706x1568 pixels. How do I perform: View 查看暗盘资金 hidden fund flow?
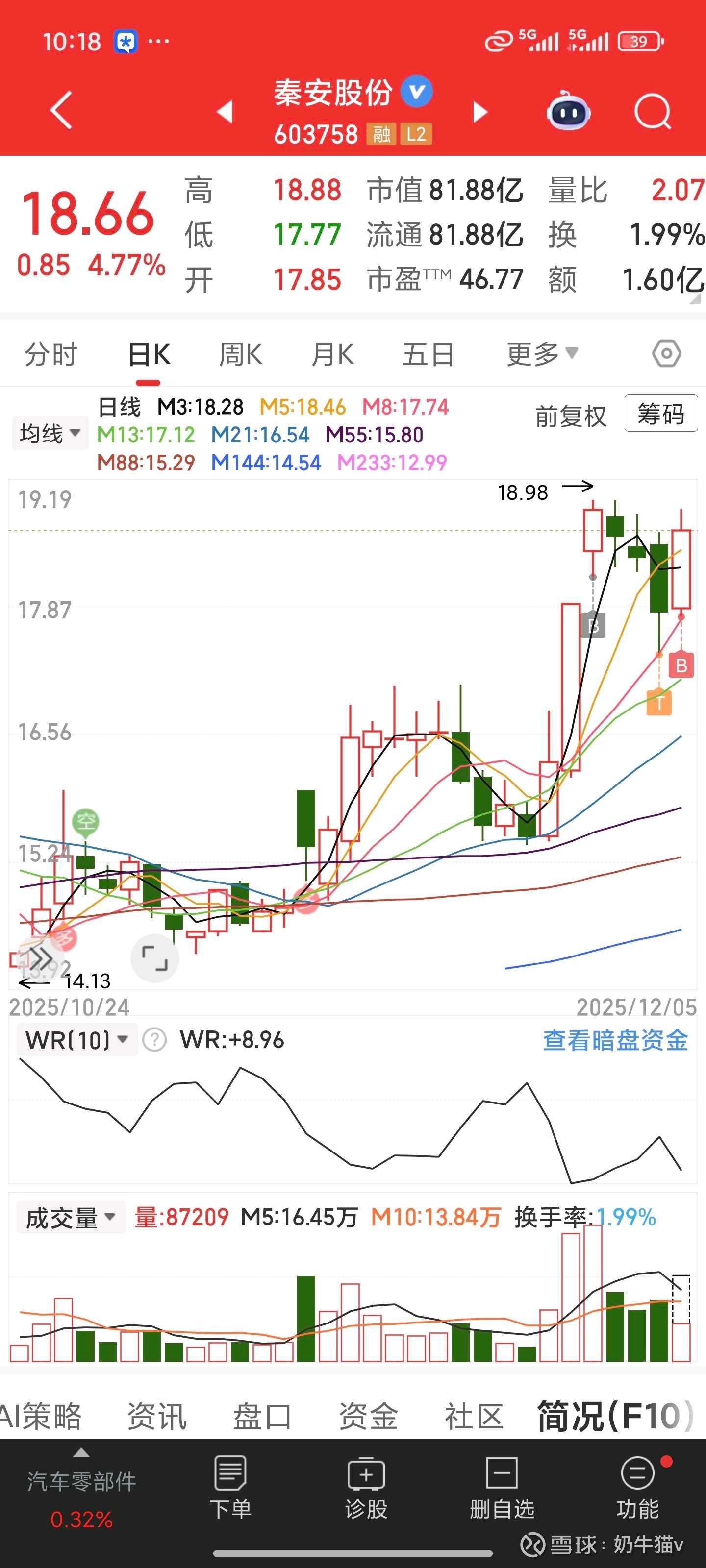tap(615, 1040)
